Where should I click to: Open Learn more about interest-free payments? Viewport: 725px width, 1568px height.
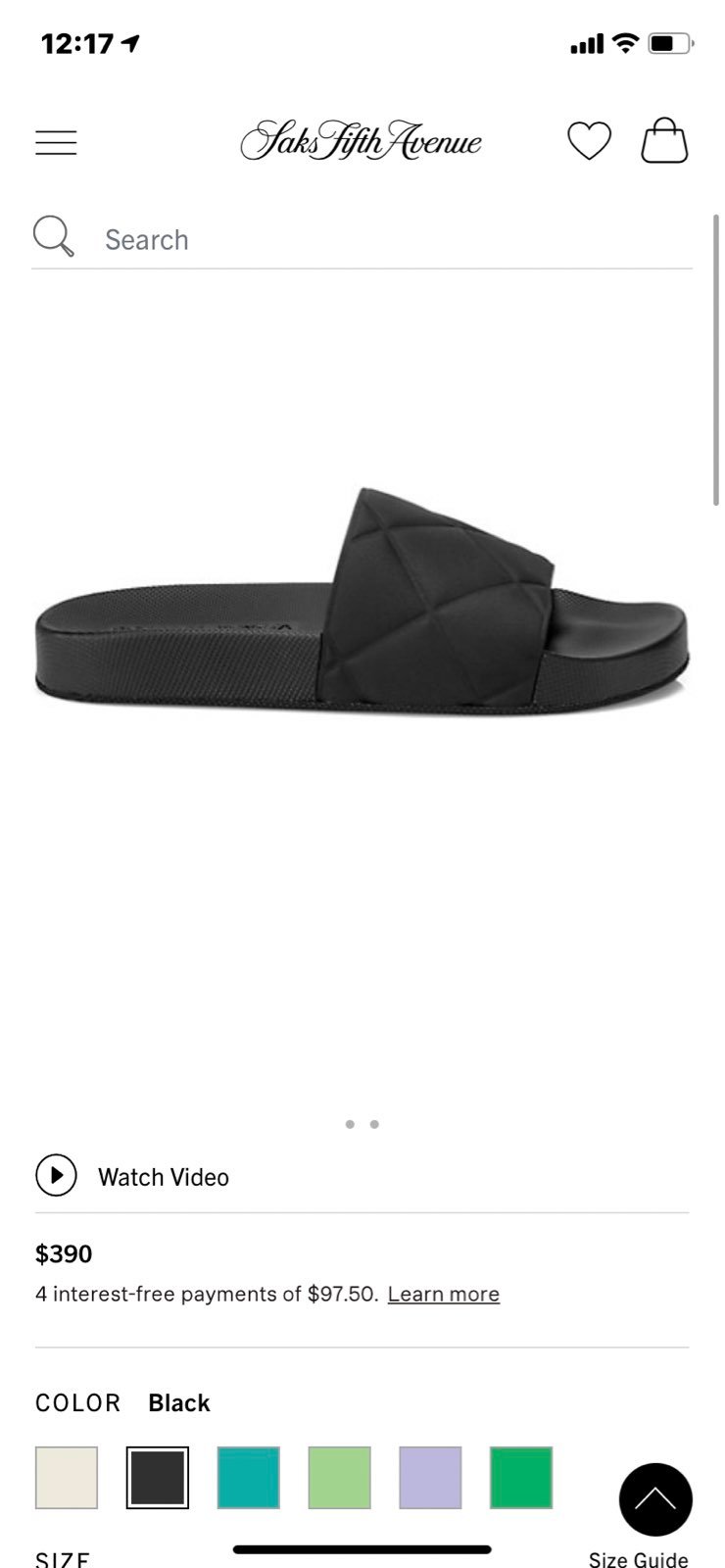click(x=443, y=1294)
